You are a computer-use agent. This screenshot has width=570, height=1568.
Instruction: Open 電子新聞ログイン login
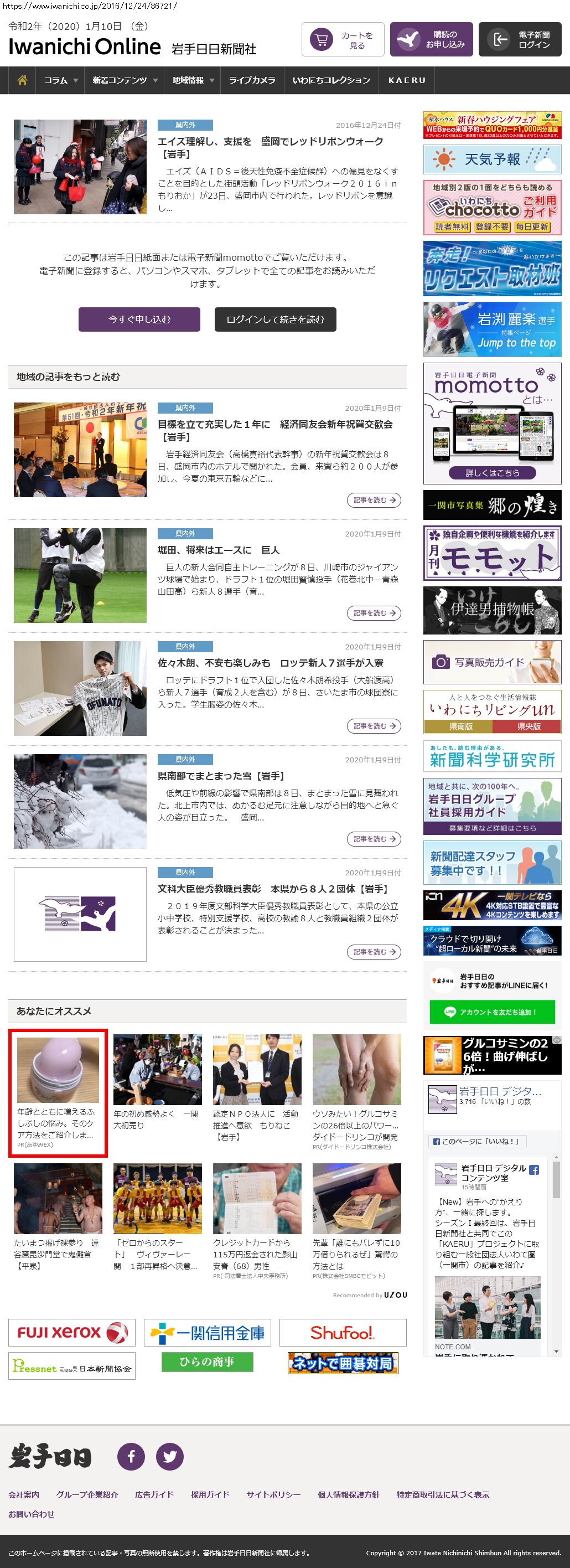pyautogui.click(x=520, y=39)
